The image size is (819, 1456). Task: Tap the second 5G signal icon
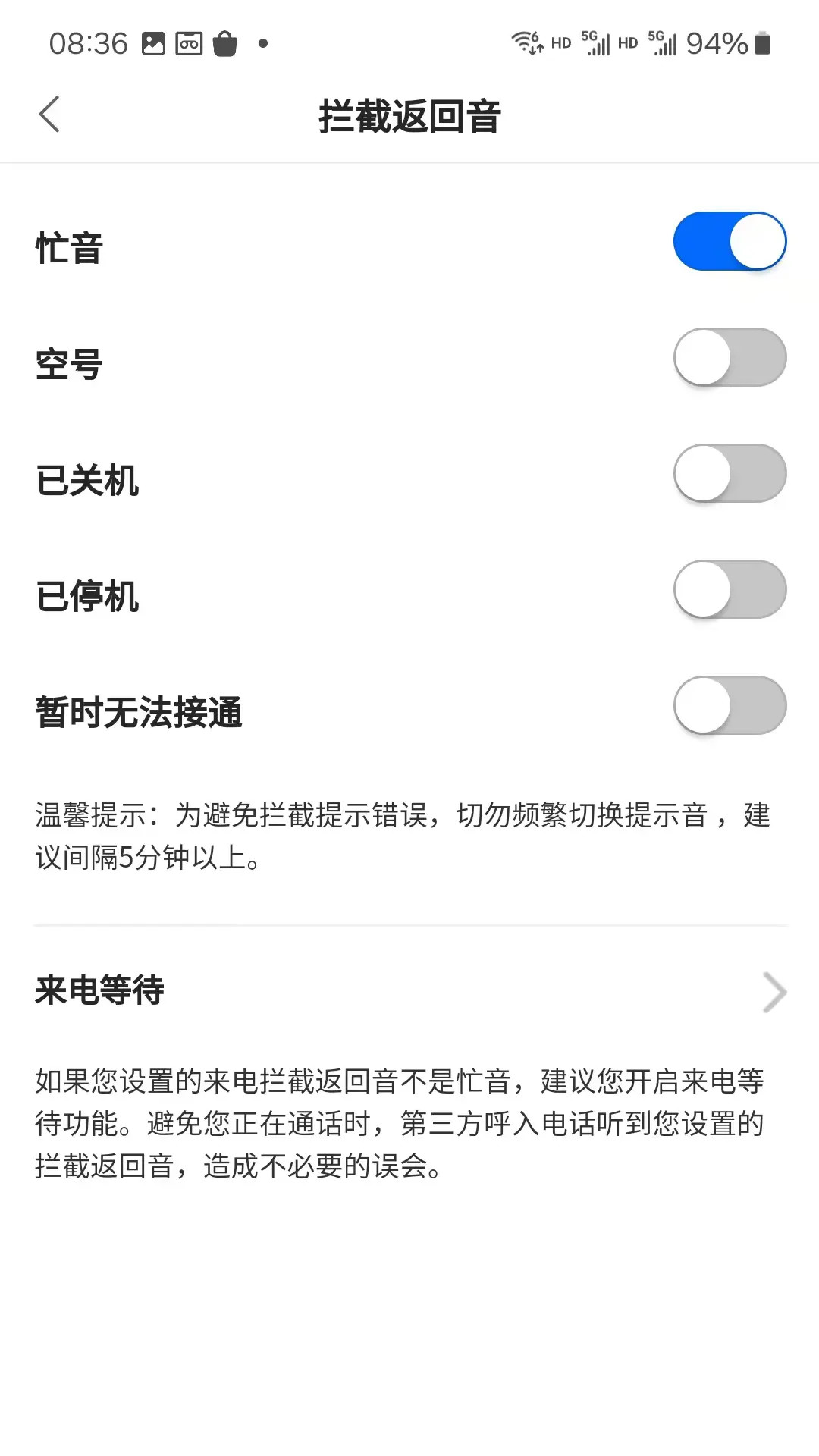tap(664, 43)
